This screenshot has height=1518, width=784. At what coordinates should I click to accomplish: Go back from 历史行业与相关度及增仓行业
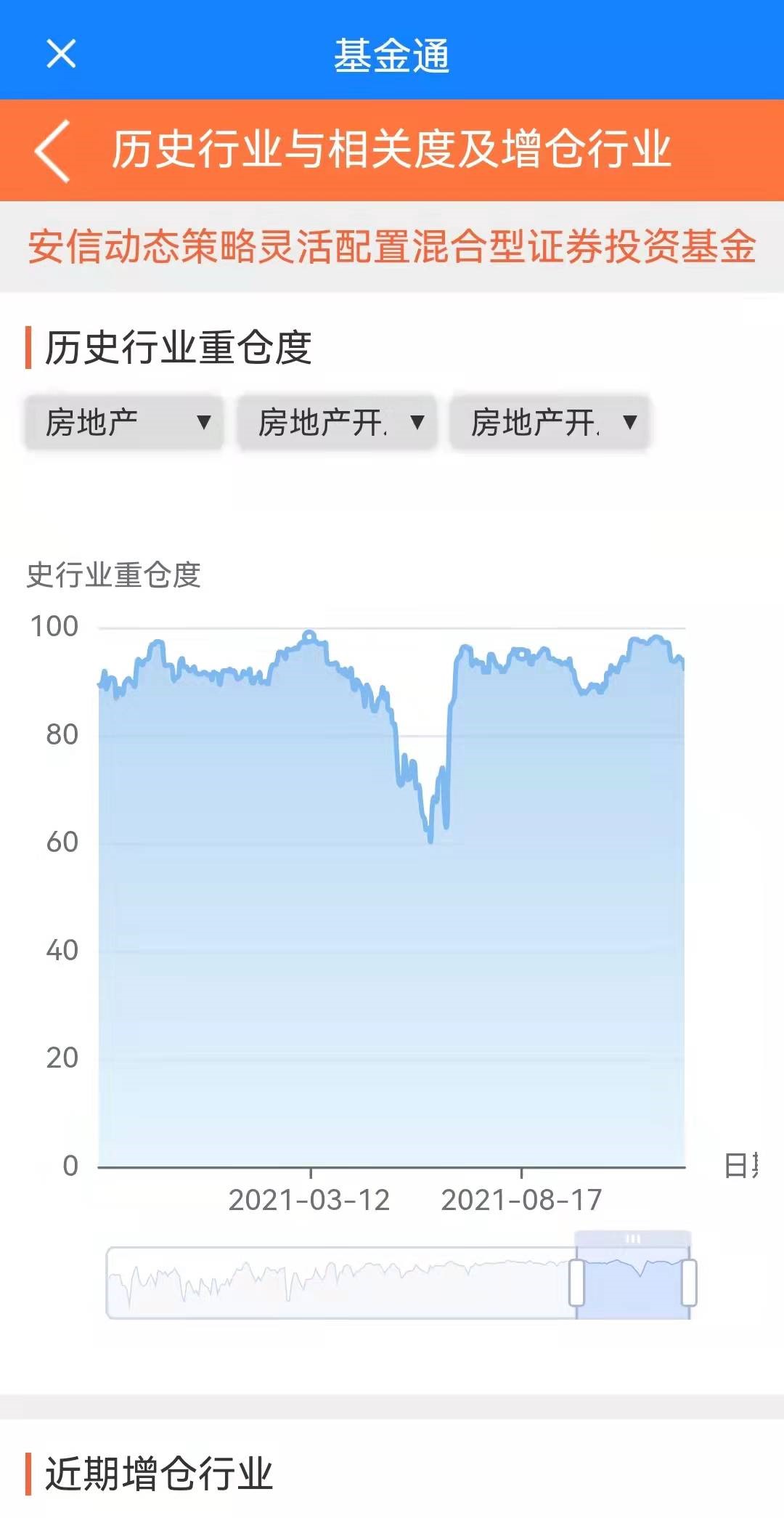pyautogui.click(x=53, y=150)
